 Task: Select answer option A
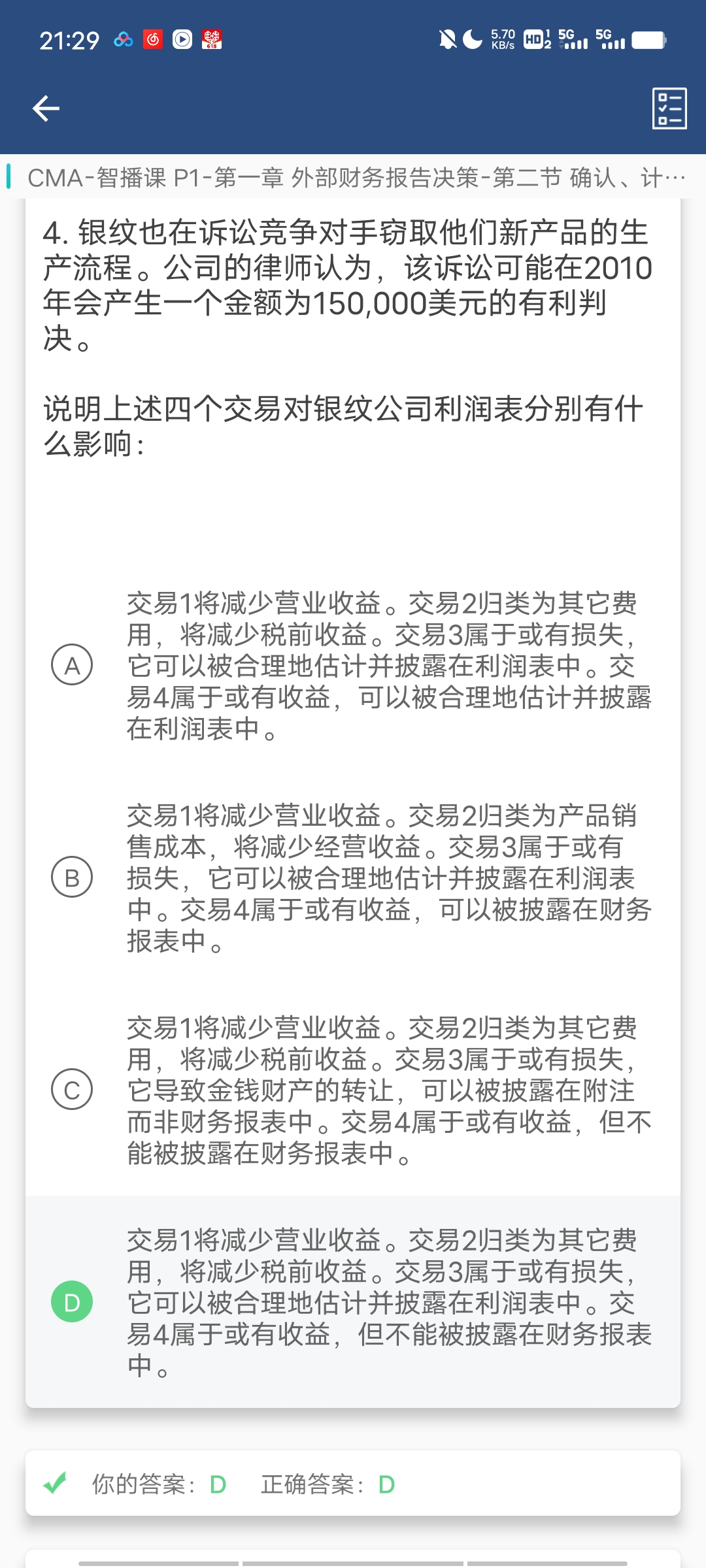[x=72, y=665]
